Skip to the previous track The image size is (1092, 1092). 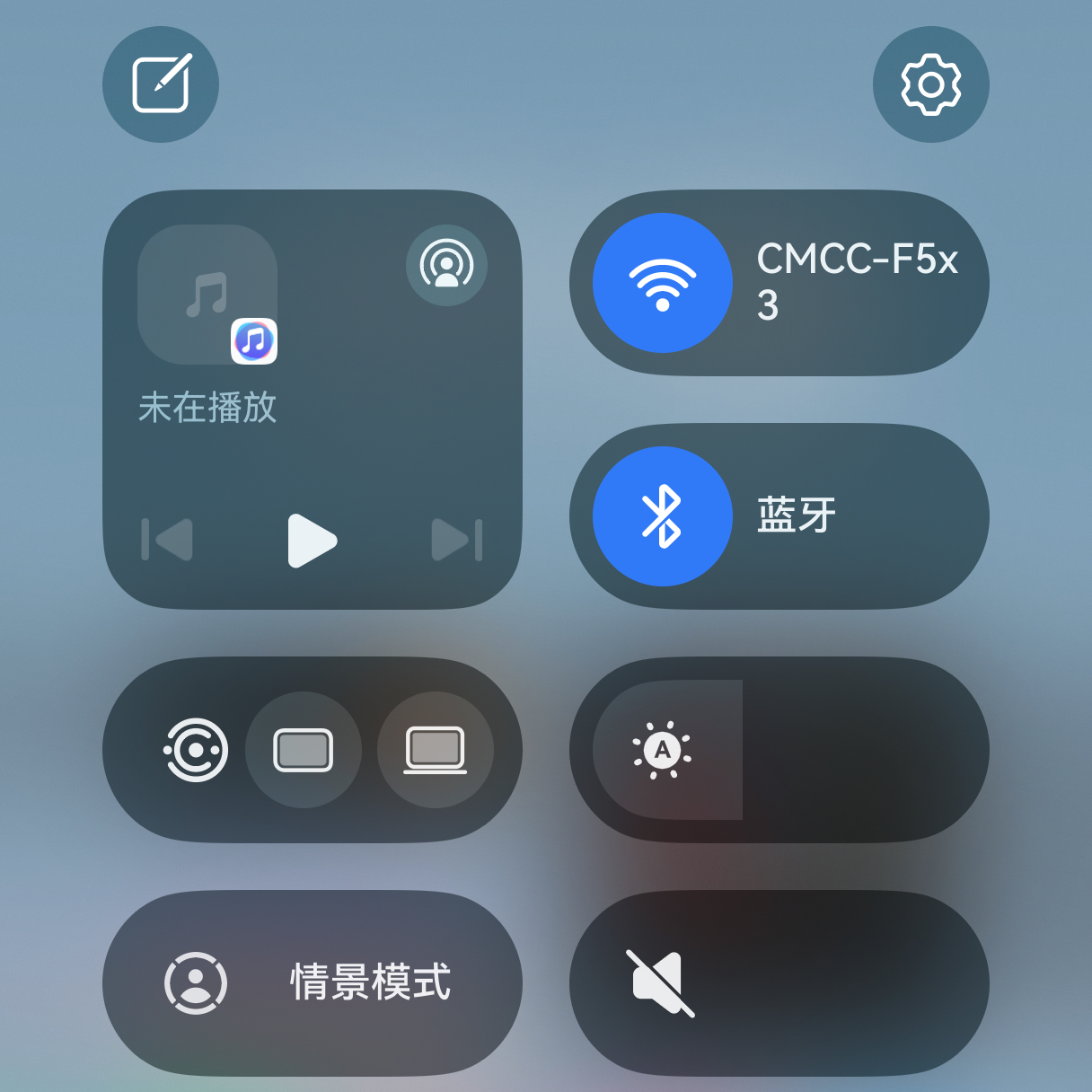click(x=169, y=540)
